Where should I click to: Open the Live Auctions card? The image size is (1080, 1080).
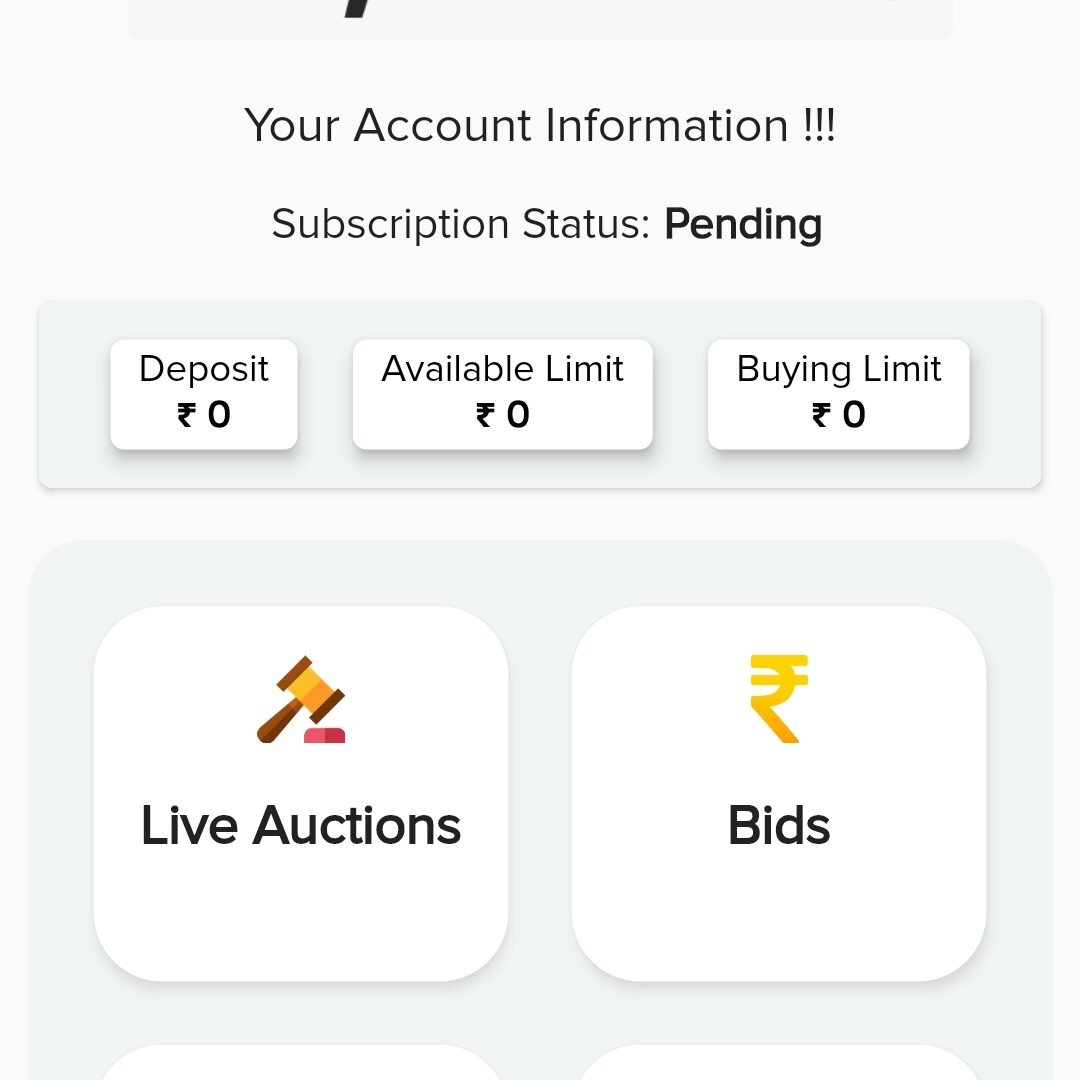(301, 793)
